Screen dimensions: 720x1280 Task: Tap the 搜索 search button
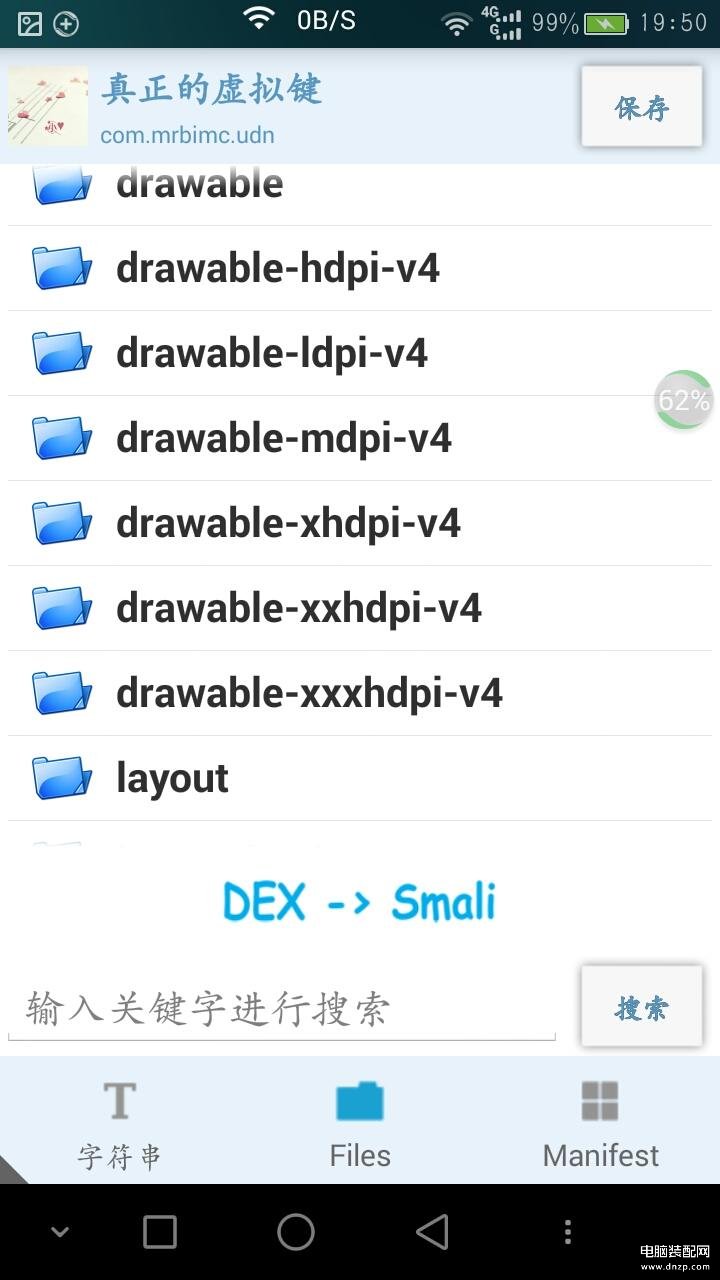point(642,1008)
